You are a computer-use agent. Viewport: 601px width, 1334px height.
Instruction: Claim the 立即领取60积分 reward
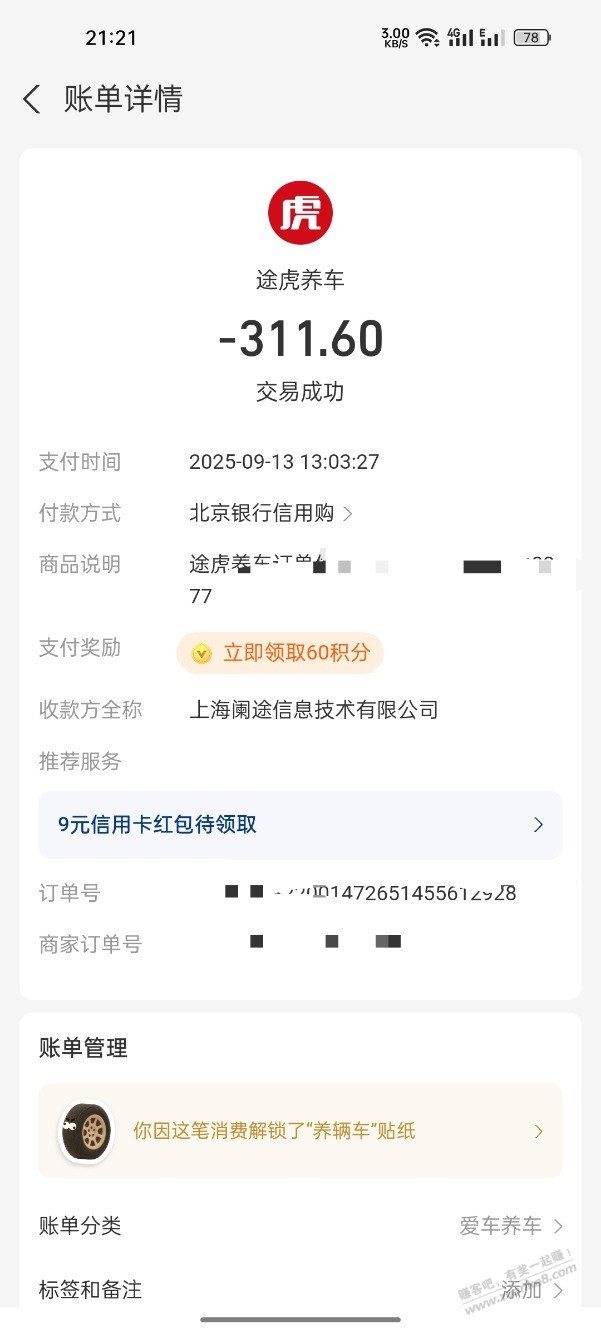(281, 653)
